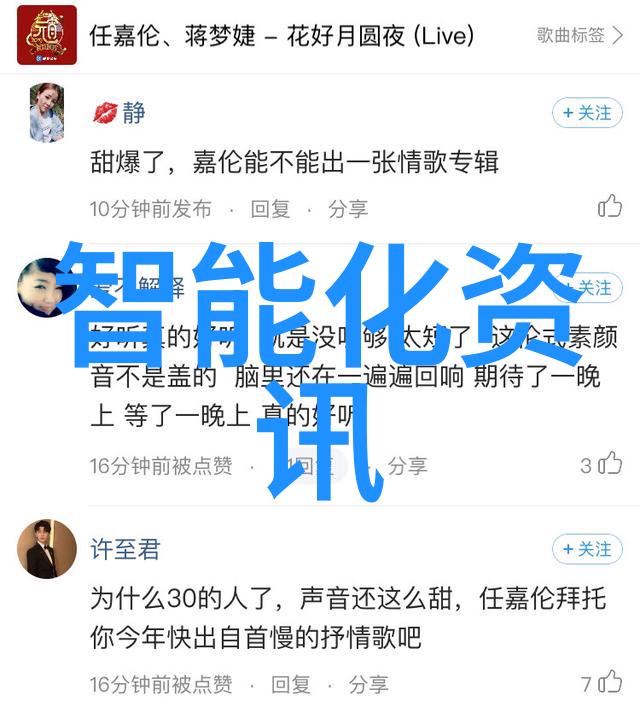The image size is (640, 713).
Task: Reply to 静's comment
Action: coord(270,209)
